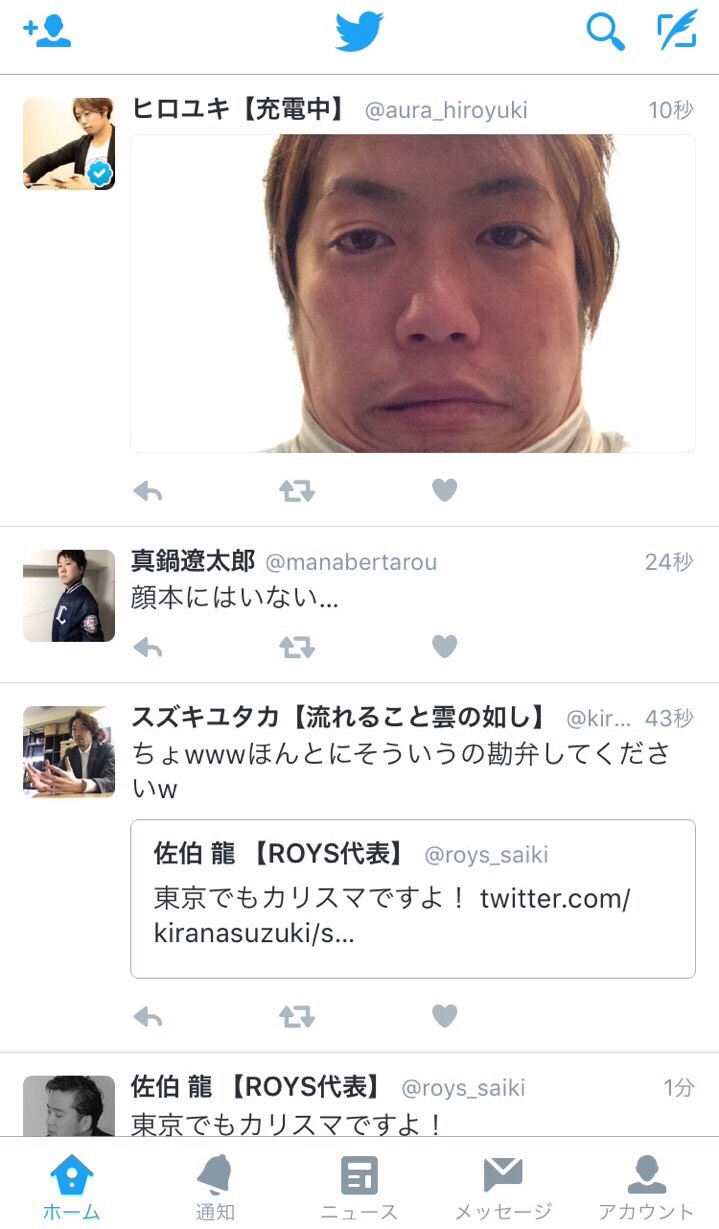Open the photo in ヒロユキ's tweet
Viewport: 719px width, 1229px height.
pos(413,293)
